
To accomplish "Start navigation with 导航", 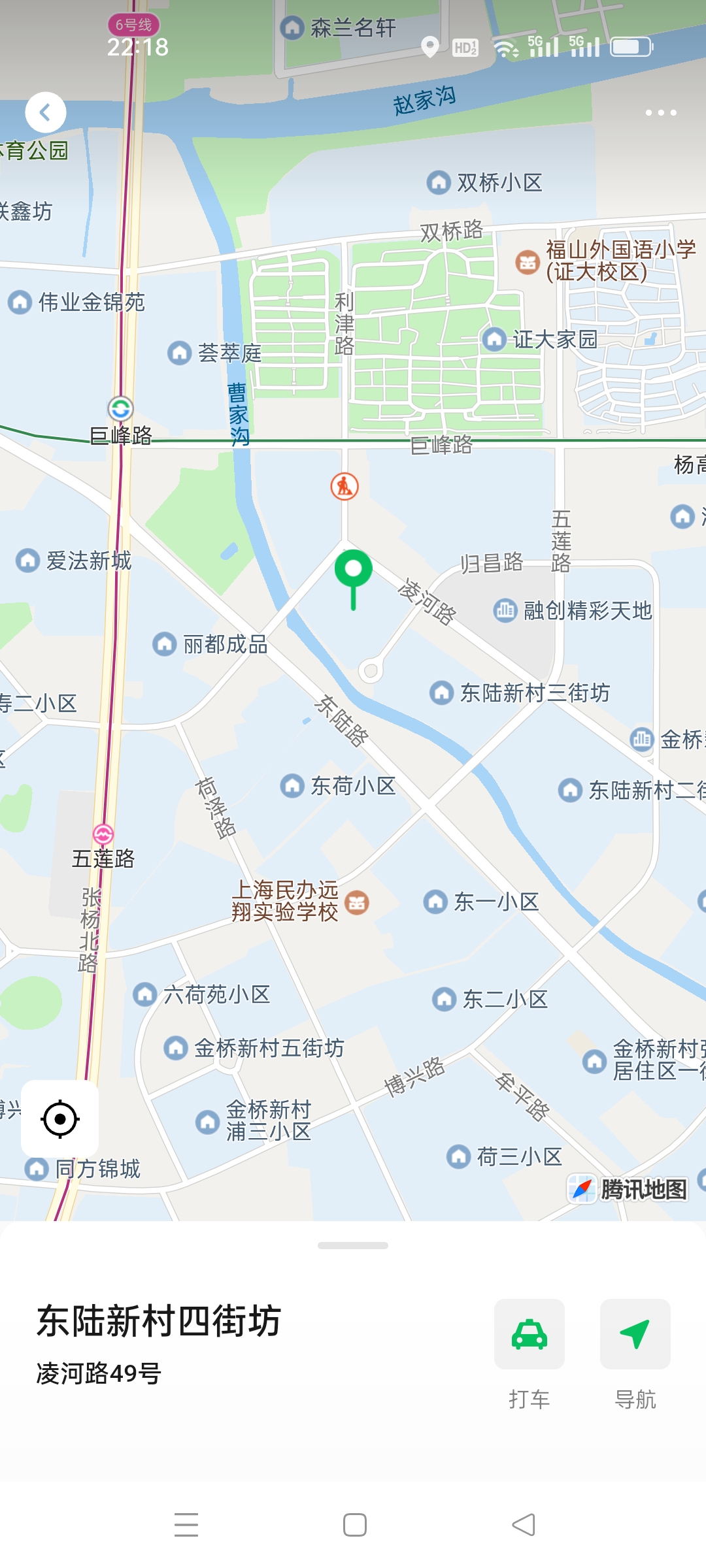I will 635,1334.
